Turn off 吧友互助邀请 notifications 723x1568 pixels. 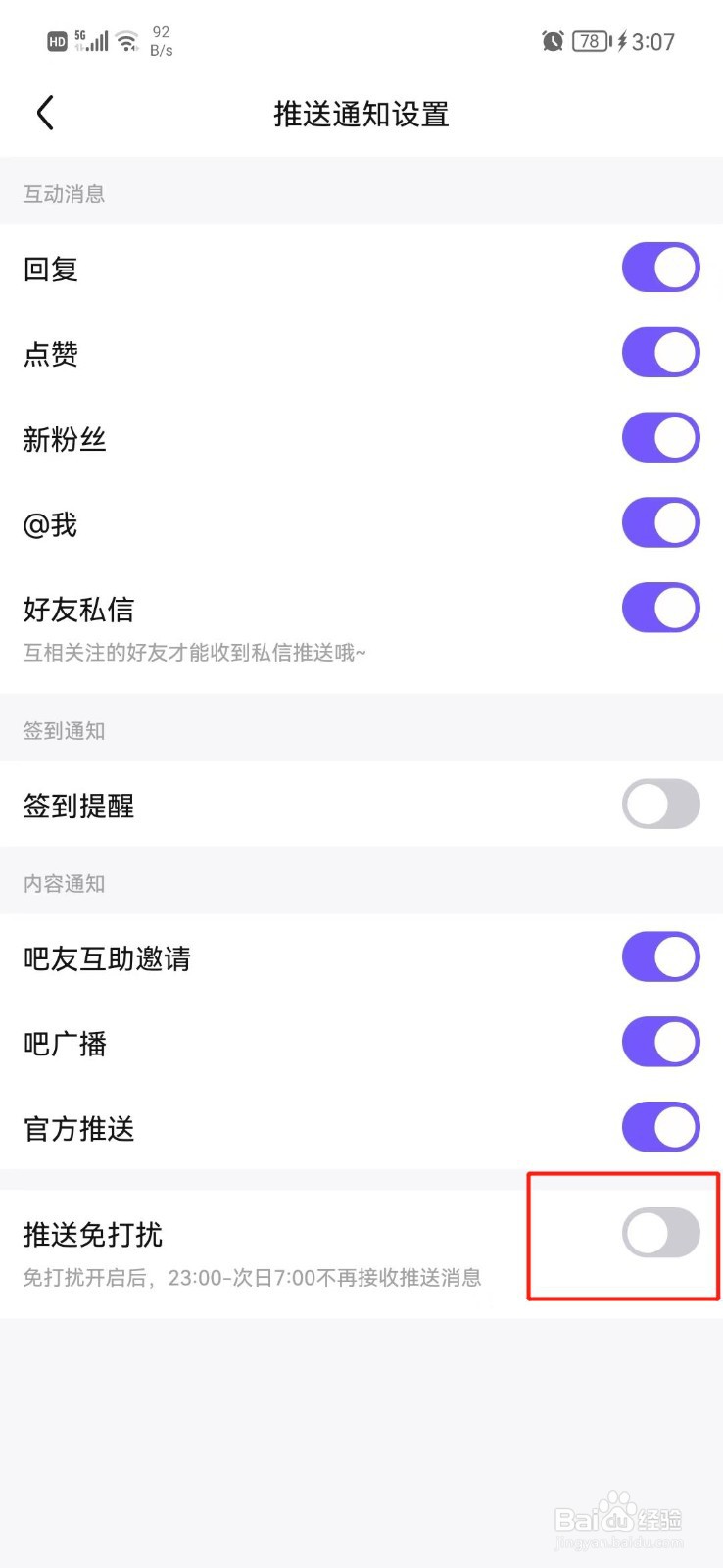pos(660,957)
